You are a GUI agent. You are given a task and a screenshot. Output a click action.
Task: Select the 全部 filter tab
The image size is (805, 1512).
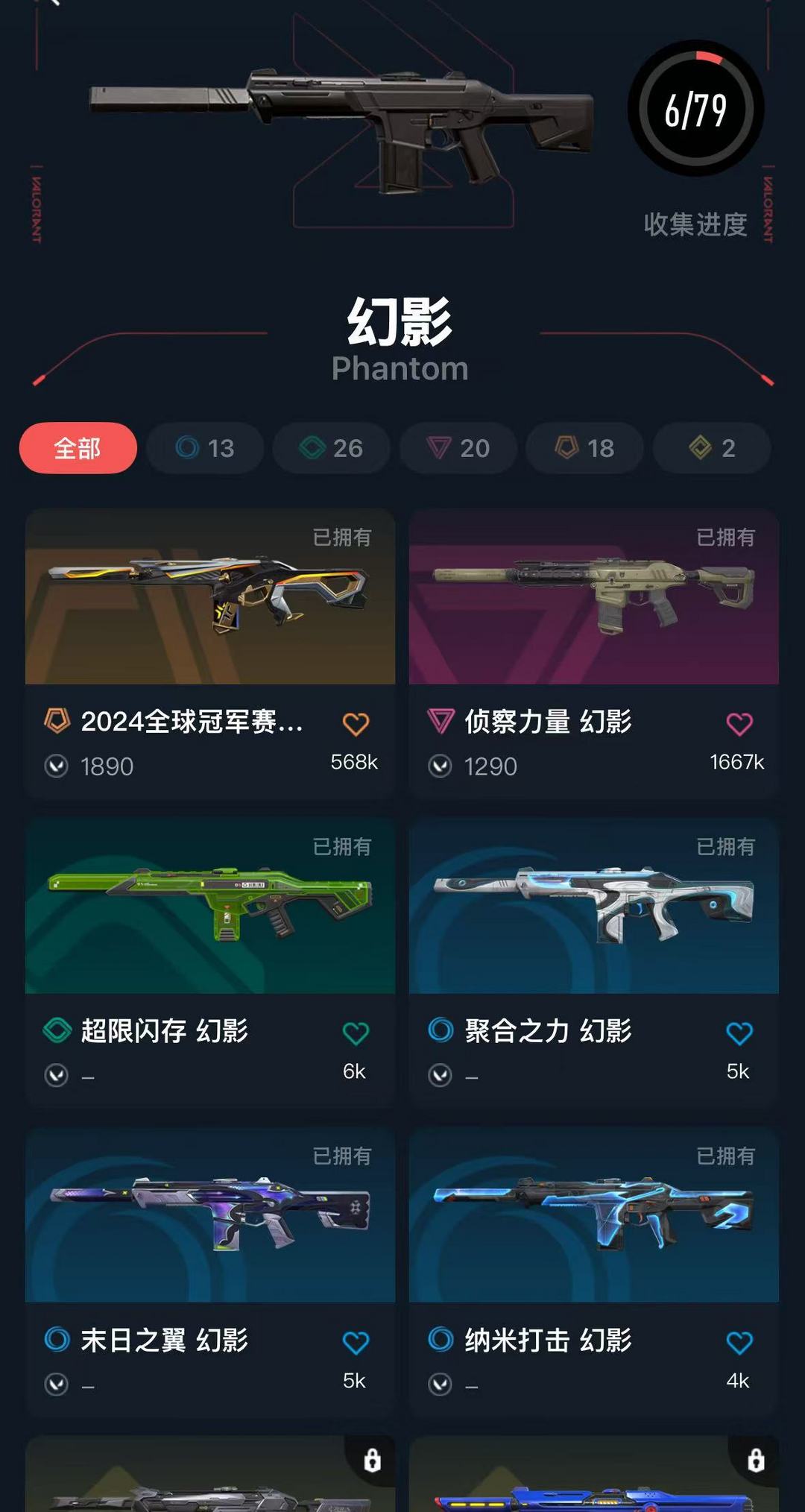[78, 448]
